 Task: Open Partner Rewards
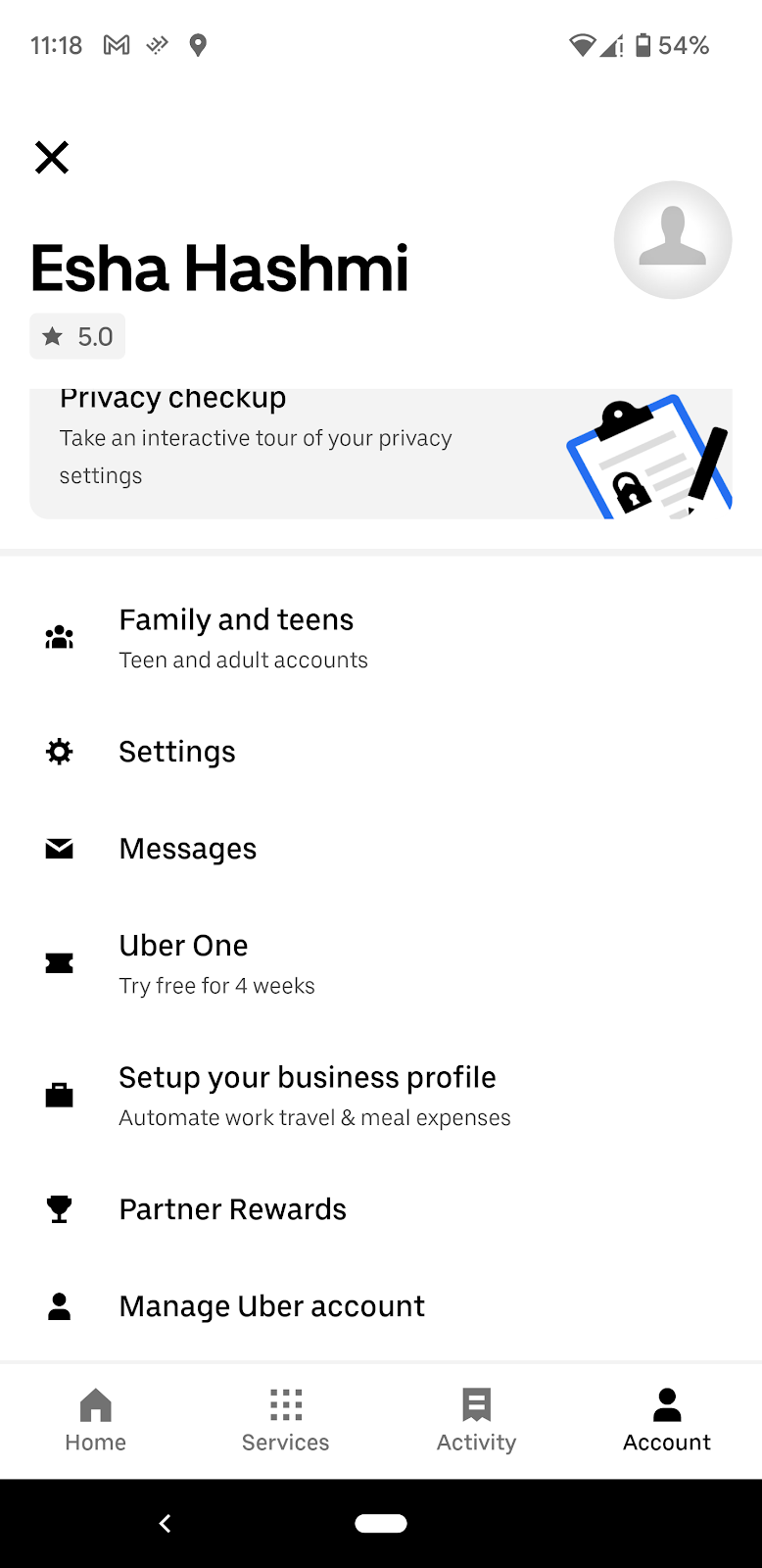(232, 1209)
